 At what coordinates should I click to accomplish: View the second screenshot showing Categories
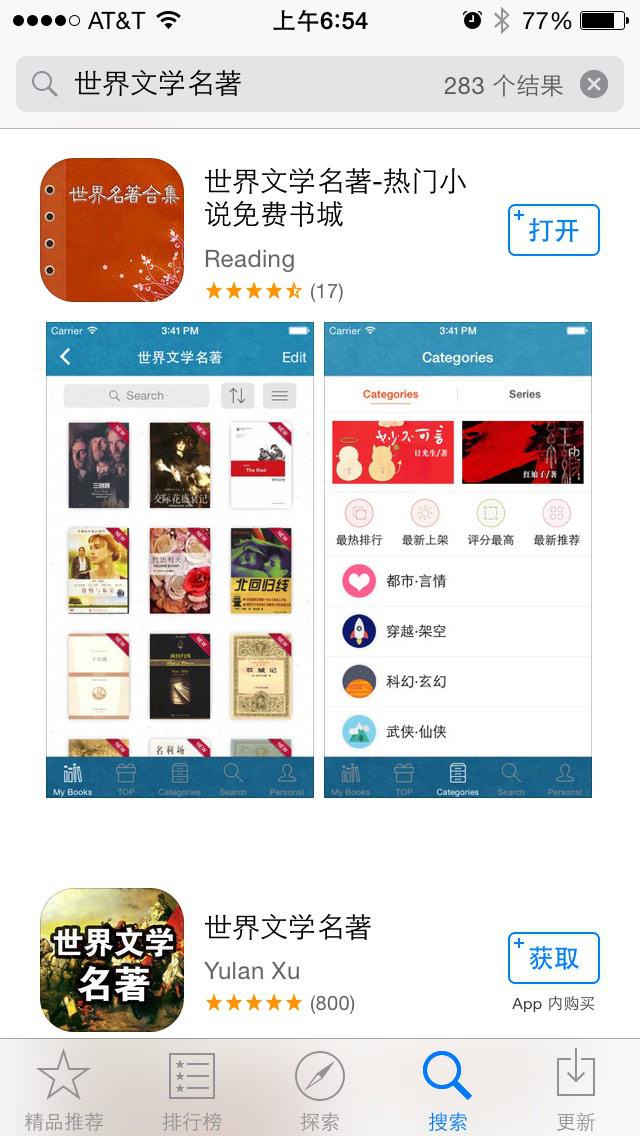[x=458, y=560]
